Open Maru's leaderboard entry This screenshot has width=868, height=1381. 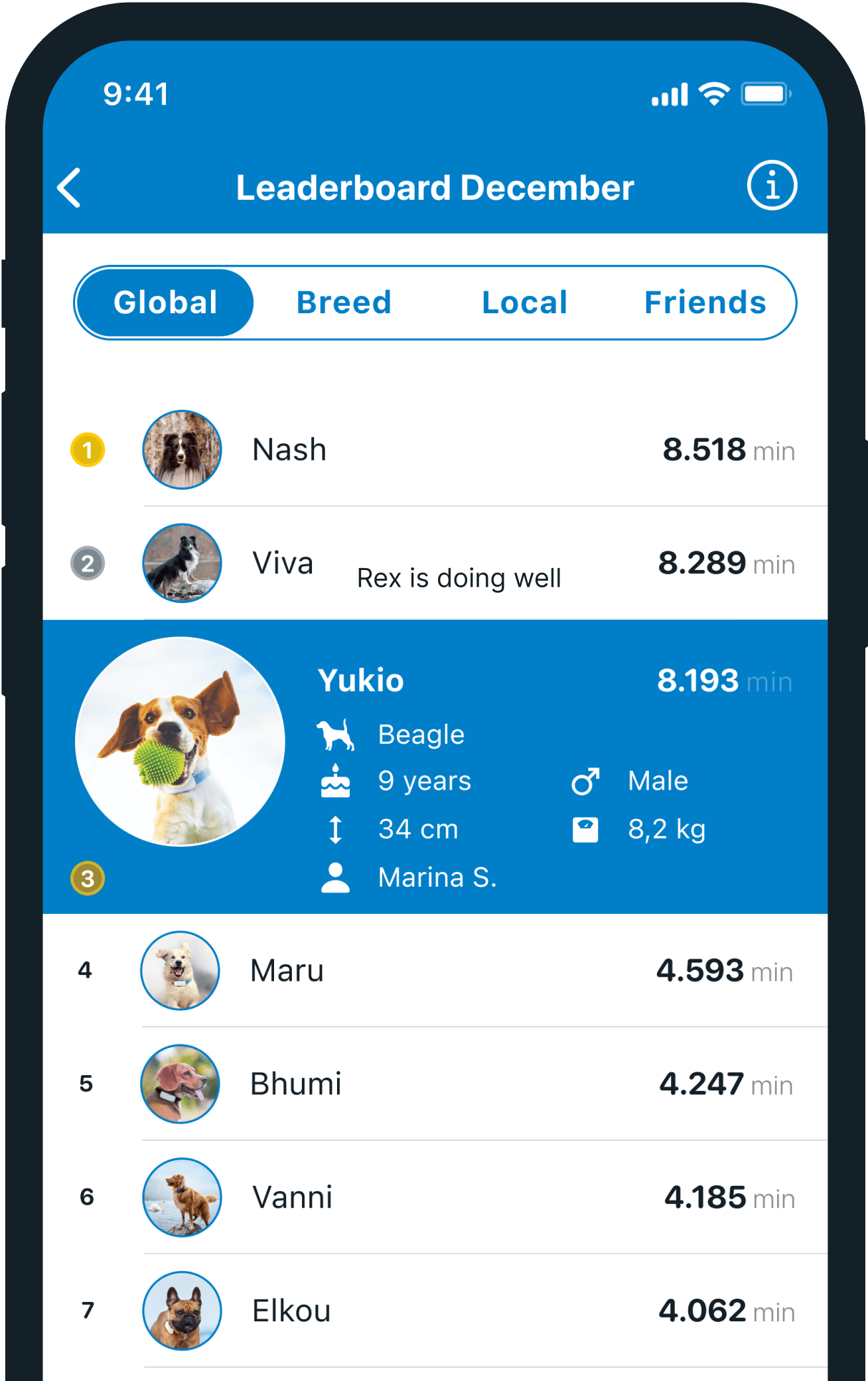[x=435, y=971]
